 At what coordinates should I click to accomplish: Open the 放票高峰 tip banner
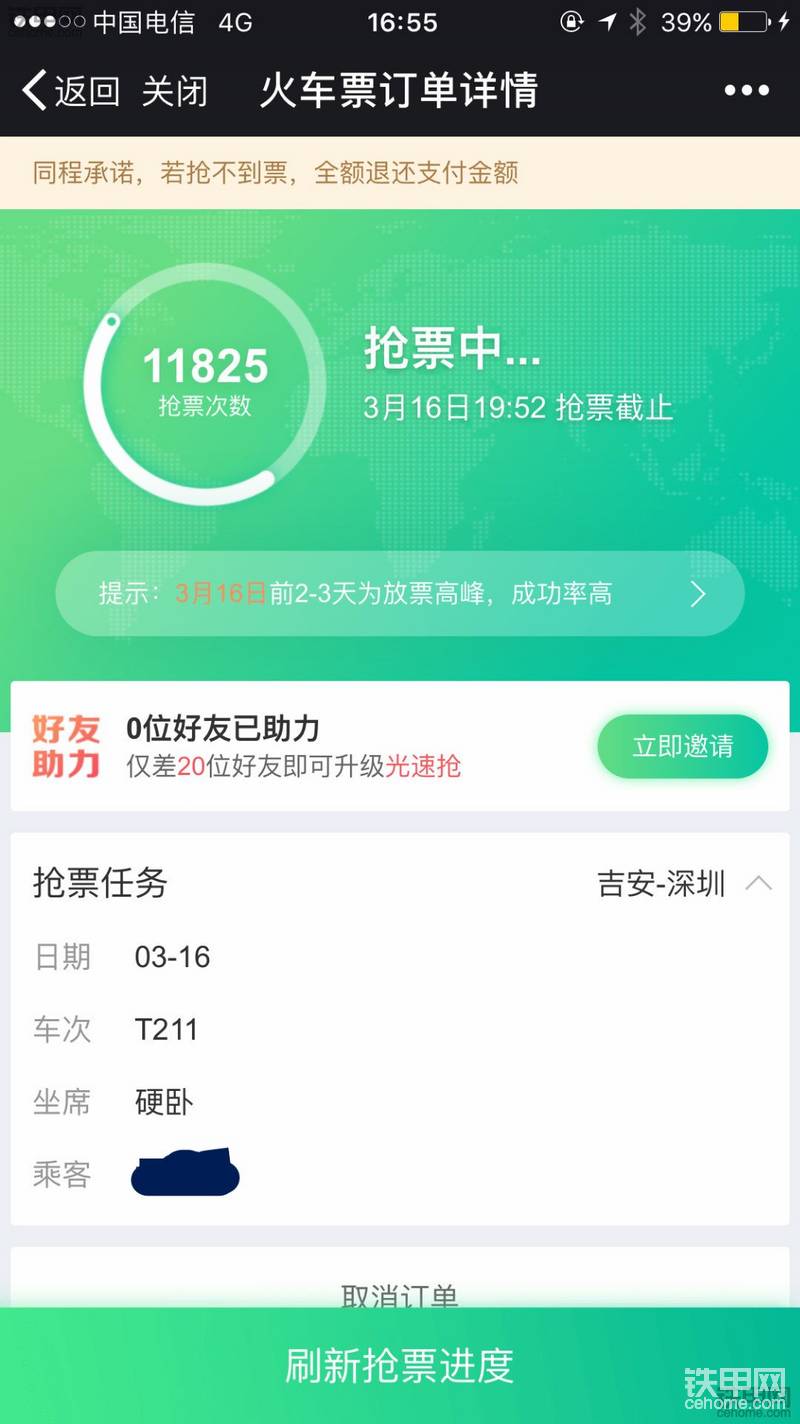pyautogui.click(x=400, y=594)
